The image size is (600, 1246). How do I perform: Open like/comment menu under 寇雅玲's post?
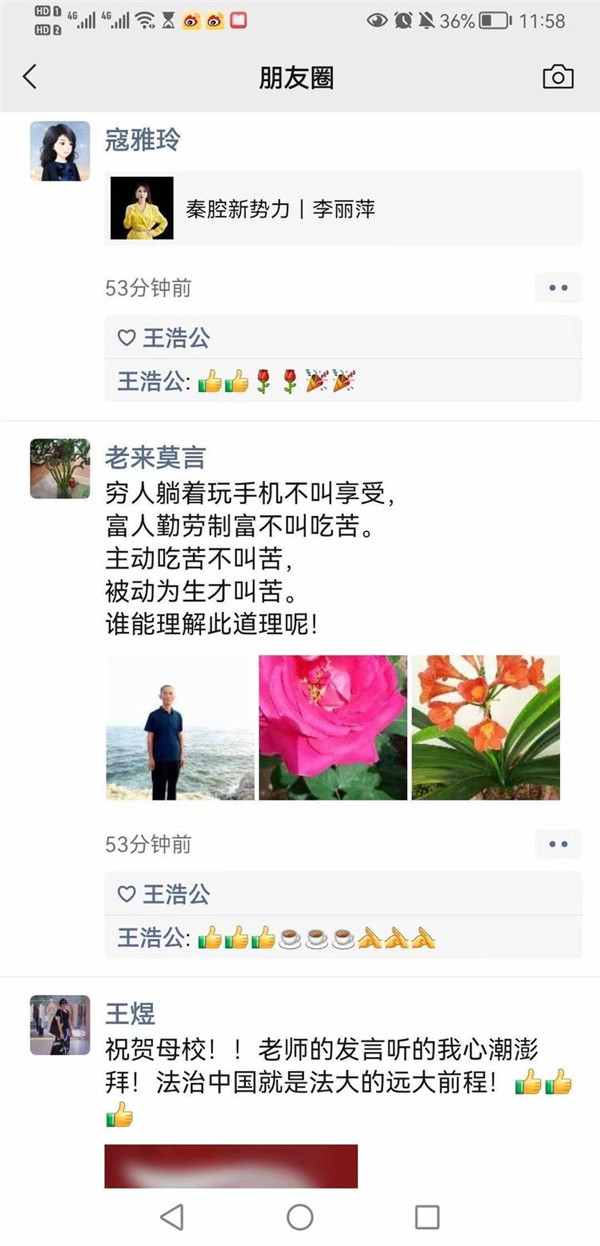tap(558, 288)
